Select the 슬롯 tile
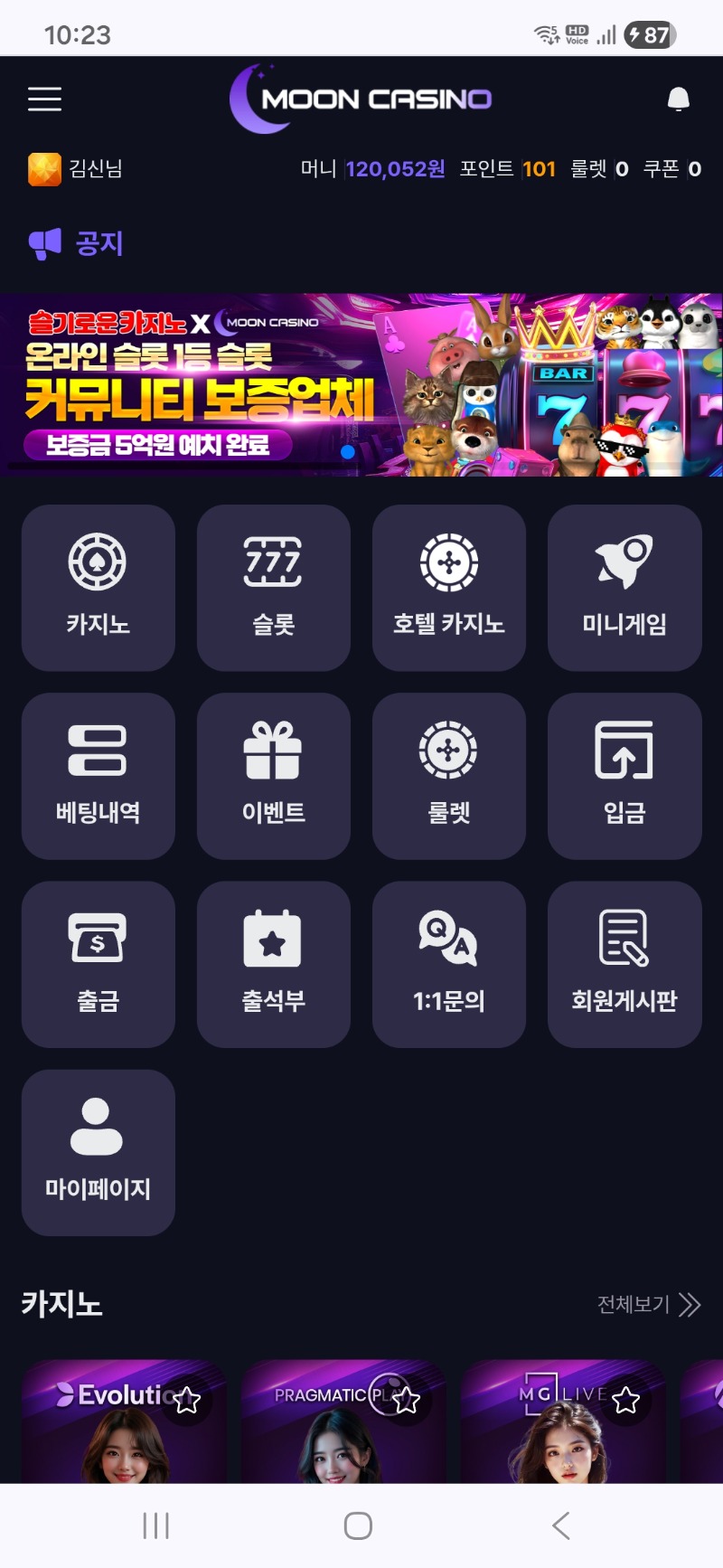 pos(274,588)
